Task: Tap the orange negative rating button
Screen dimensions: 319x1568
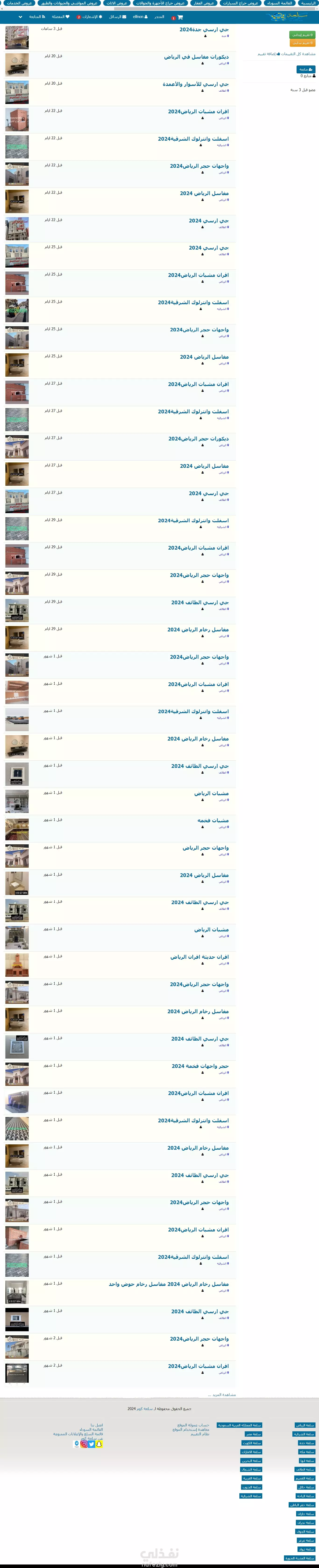Action: point(302,43)
